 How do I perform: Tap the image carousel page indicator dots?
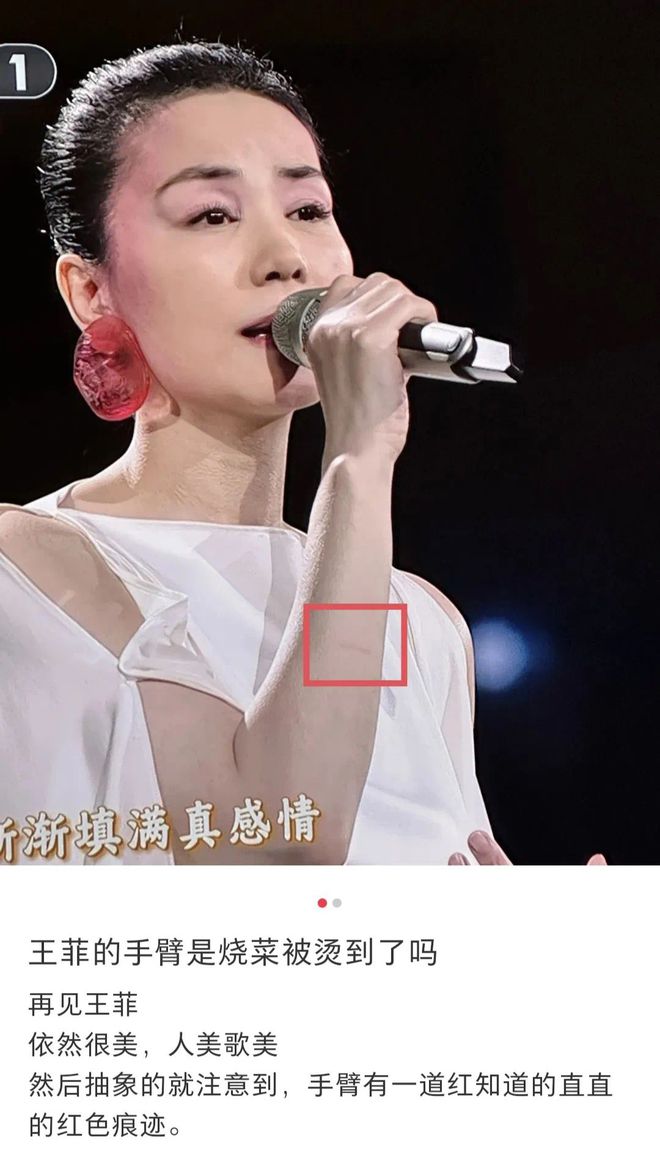[329, 903]
